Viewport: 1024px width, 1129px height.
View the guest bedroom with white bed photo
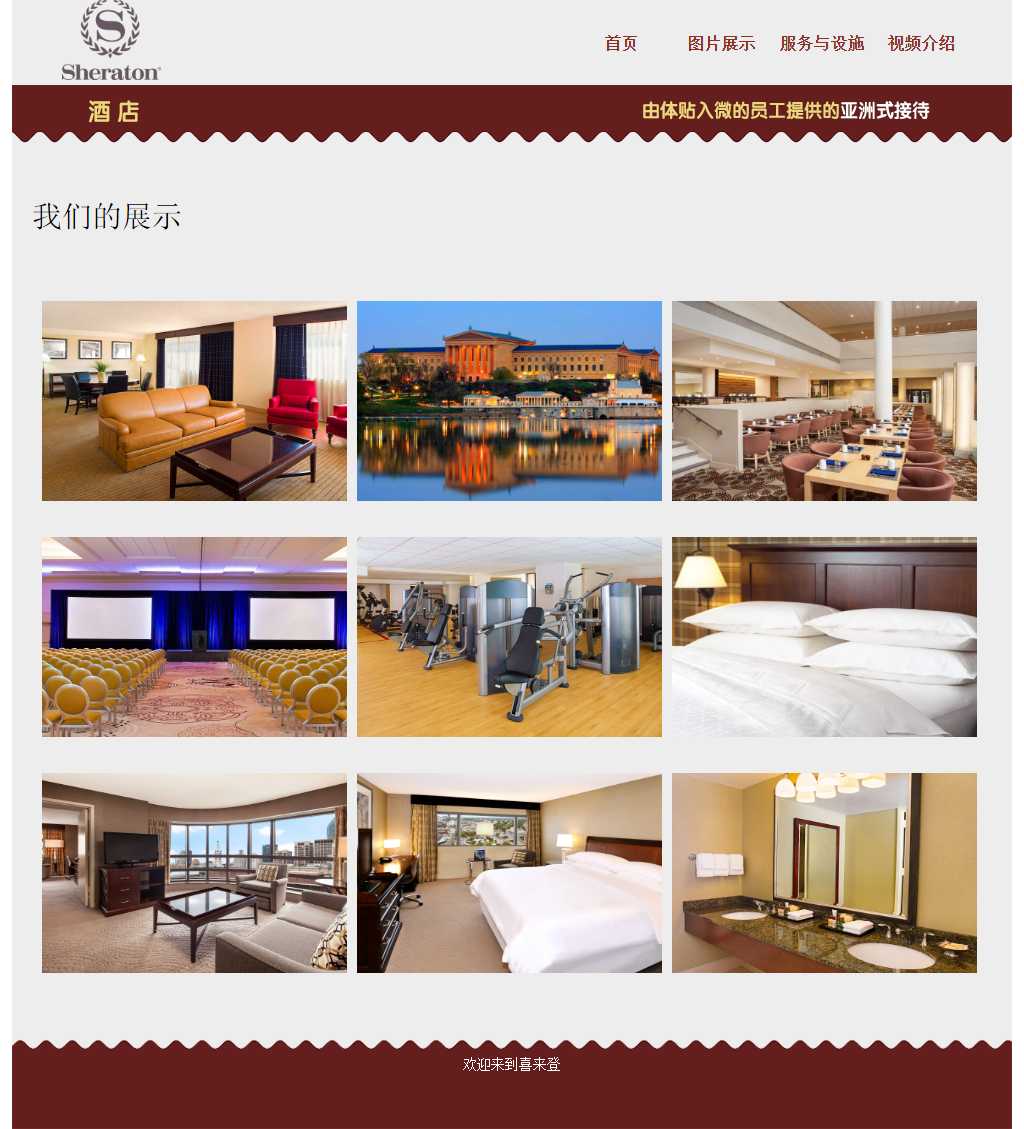click(x=509, y=873)
